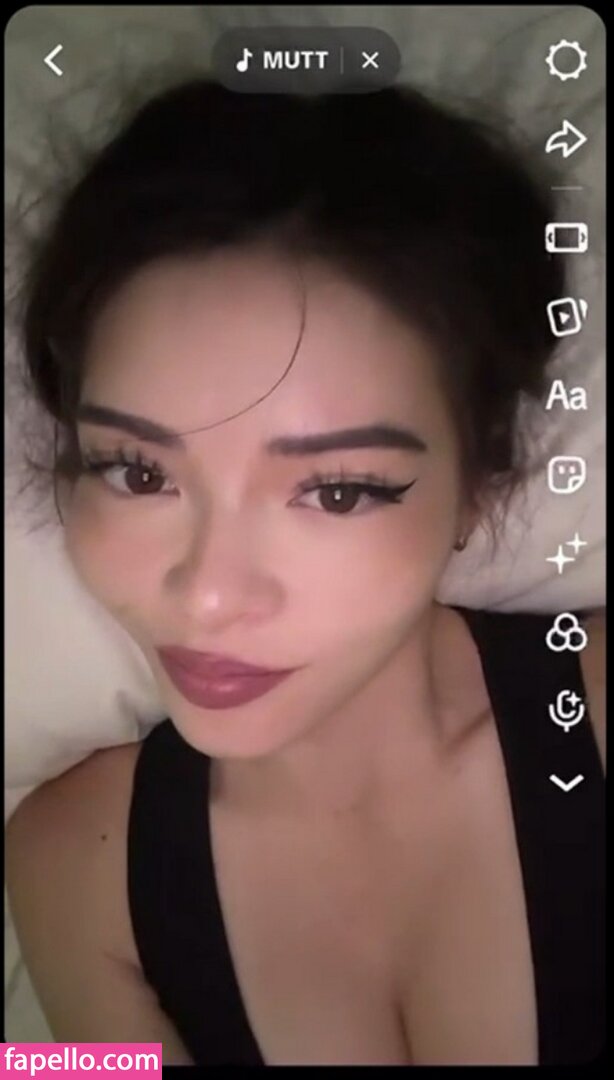
Task: Go back using the top-left arrow
Action: pos(54,61)
